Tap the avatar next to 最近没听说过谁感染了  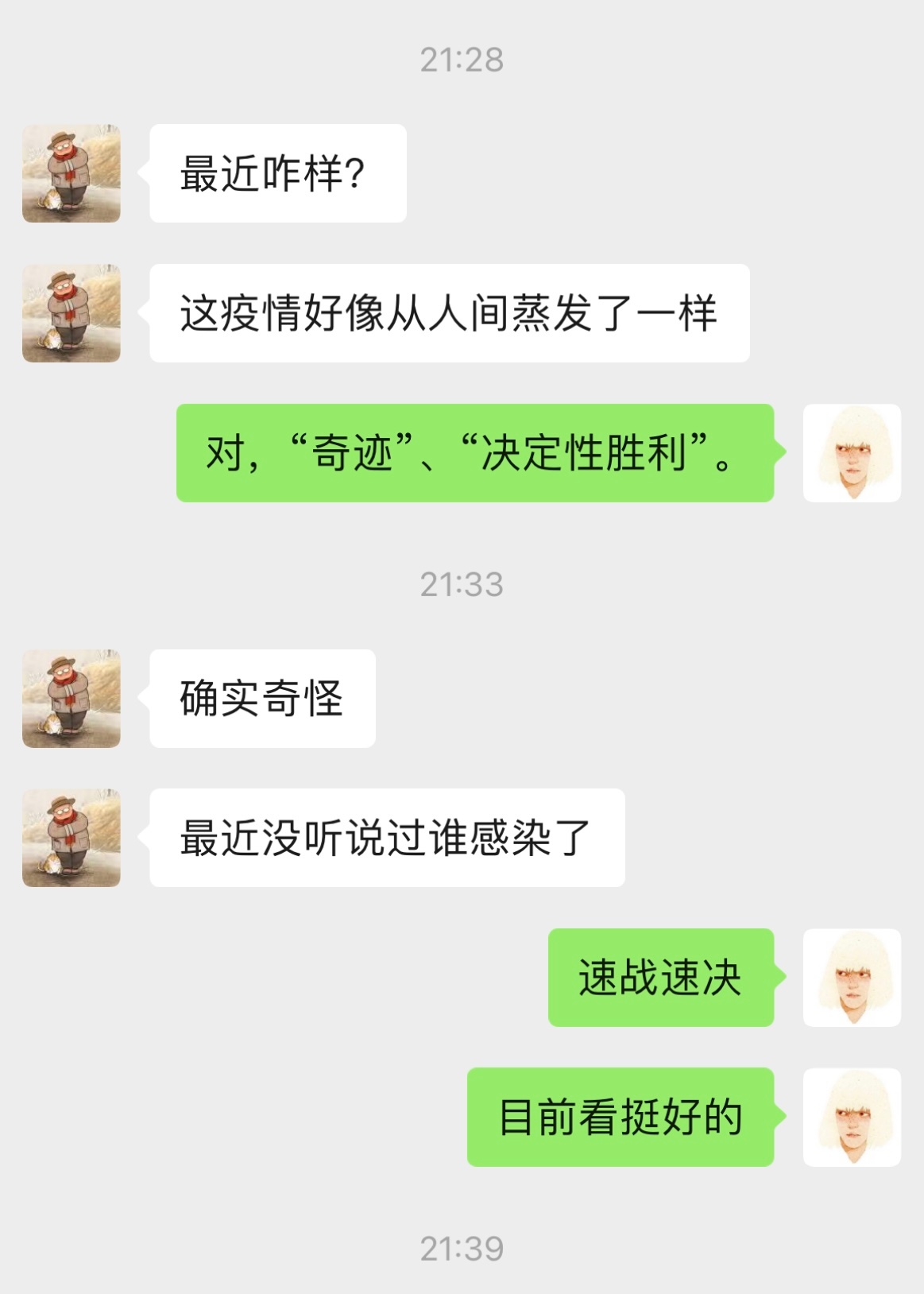click(x=72, y=838)
